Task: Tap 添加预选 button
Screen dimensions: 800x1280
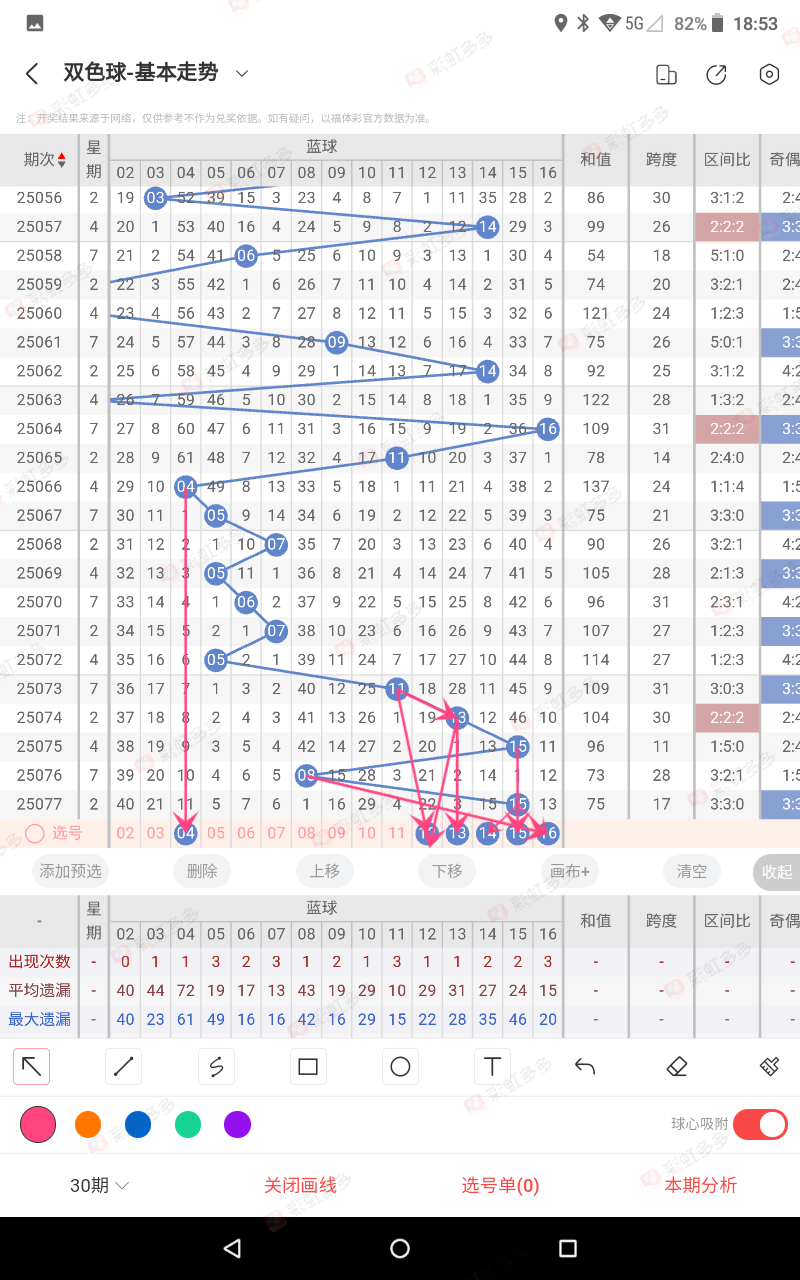Action: [x=71, y=871]
